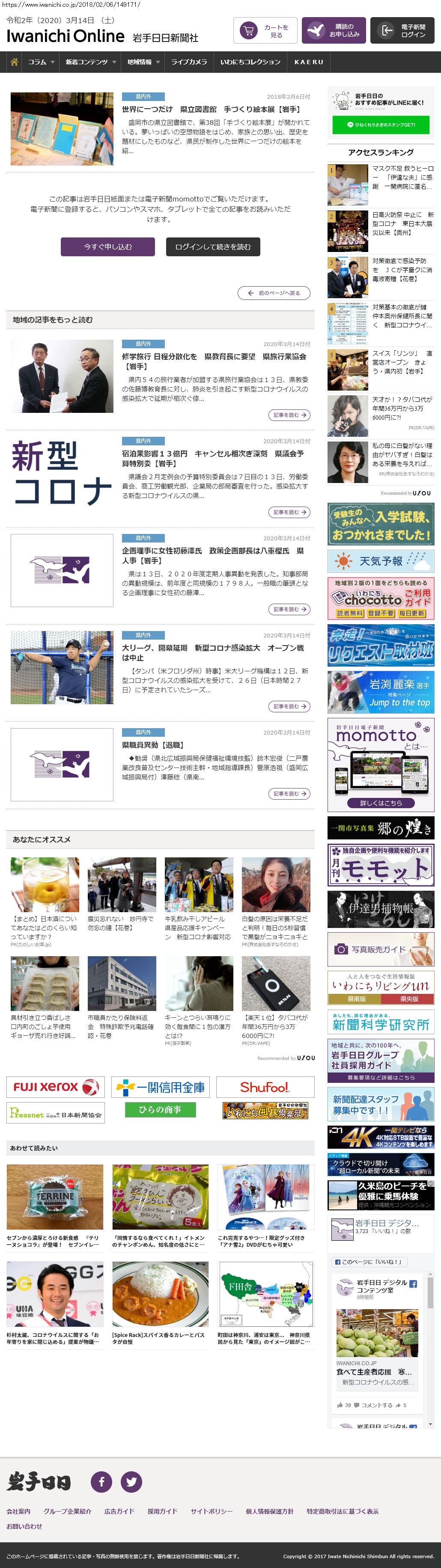Expand the 地域情報 menu
This screenshot has width=441, height=1568.
[x=143, y=62]
